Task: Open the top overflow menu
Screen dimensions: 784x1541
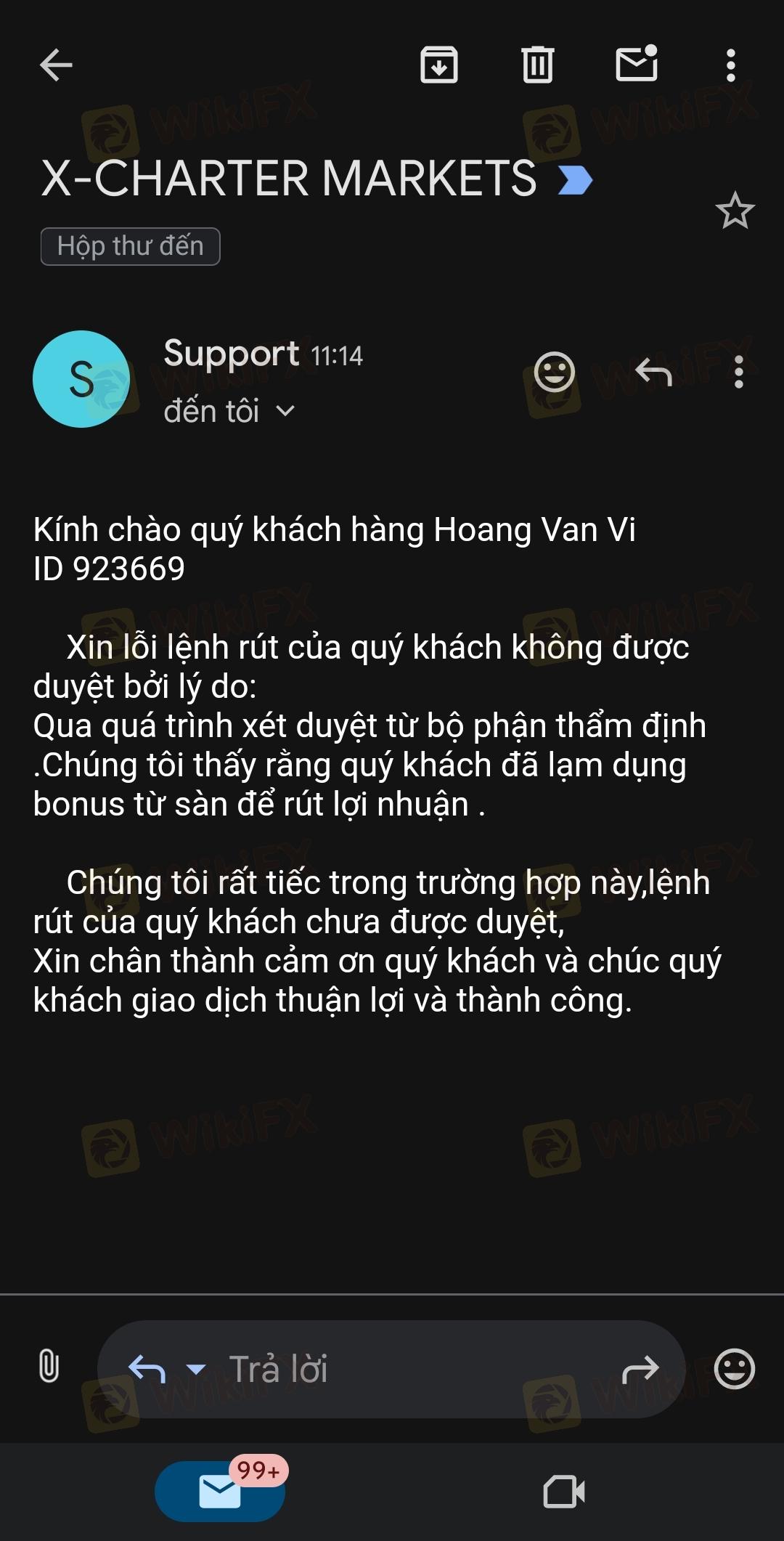Action: (x=731, y=65)
